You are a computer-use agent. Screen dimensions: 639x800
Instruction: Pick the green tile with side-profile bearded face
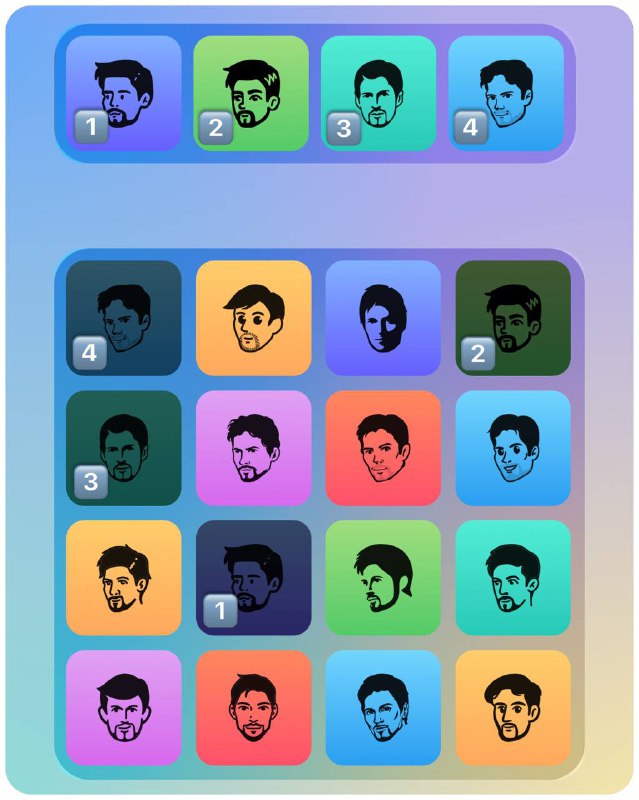(383, 577)
